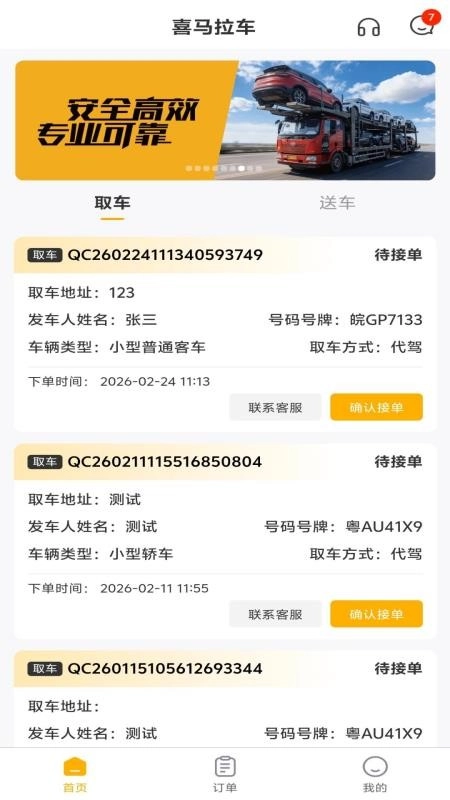Open customer service headset icon
Image resolution: width=450 pixels, height=800 pixels.
(x=368, y=27)
